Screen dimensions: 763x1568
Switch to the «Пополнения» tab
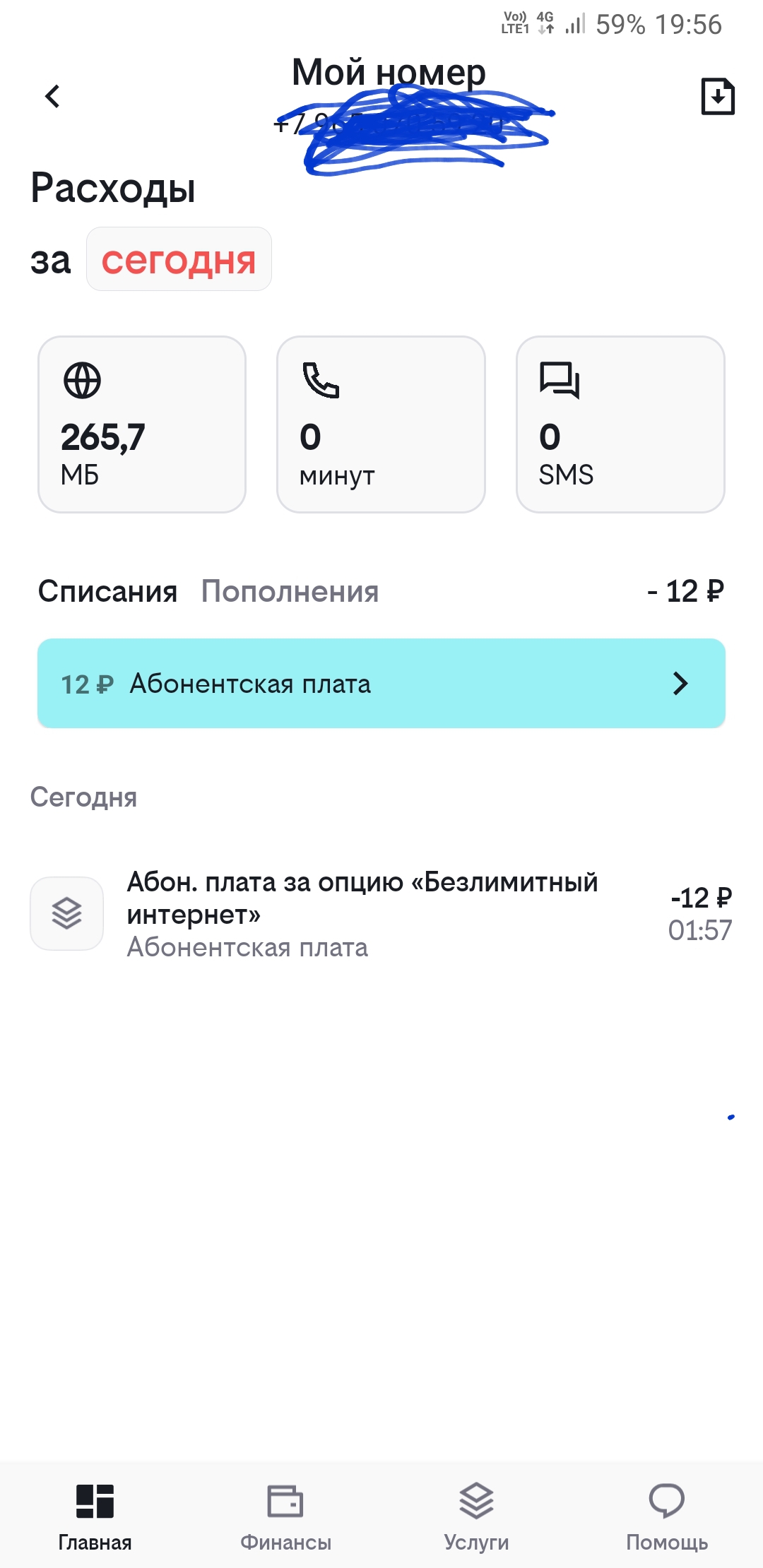290,592
